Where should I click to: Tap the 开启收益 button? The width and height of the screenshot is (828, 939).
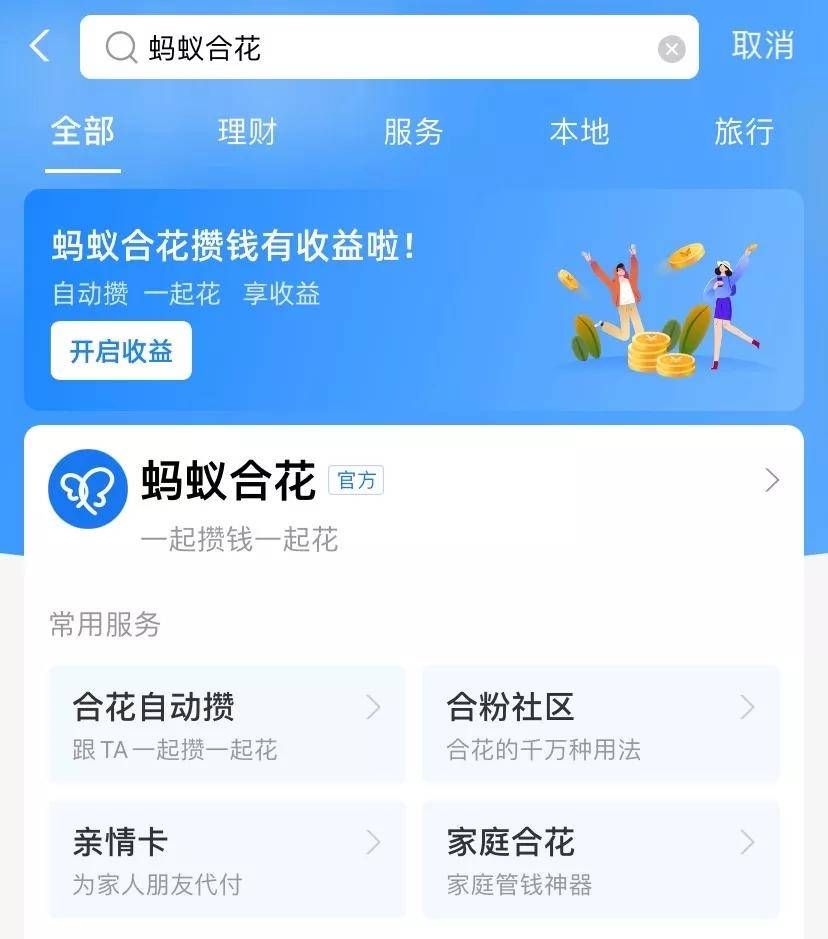point(121,351)
